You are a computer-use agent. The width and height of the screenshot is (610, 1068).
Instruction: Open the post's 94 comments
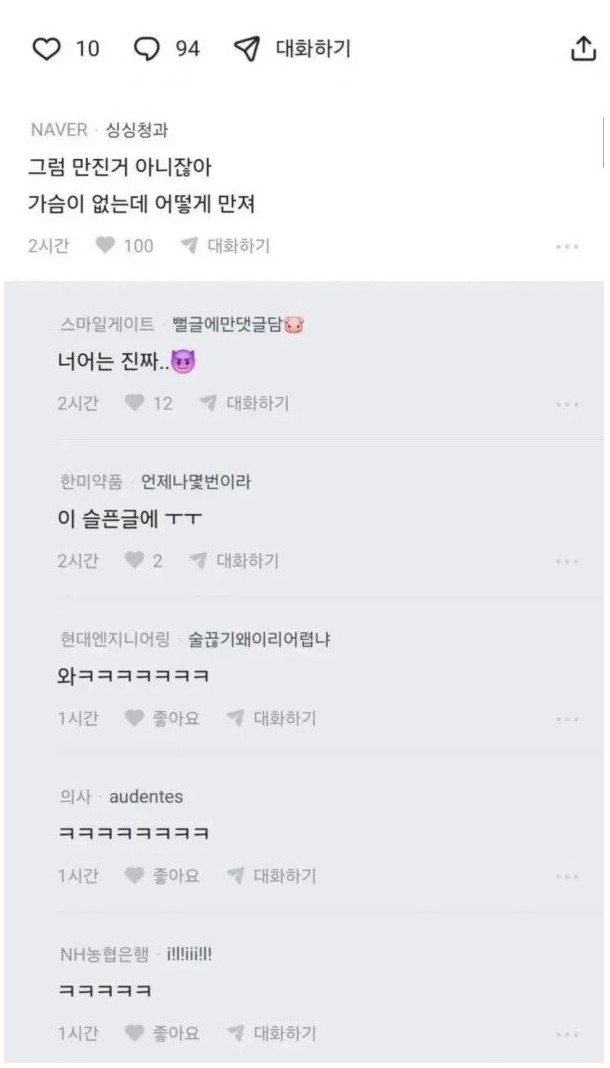pyautogui.click(x=147, y=49)
